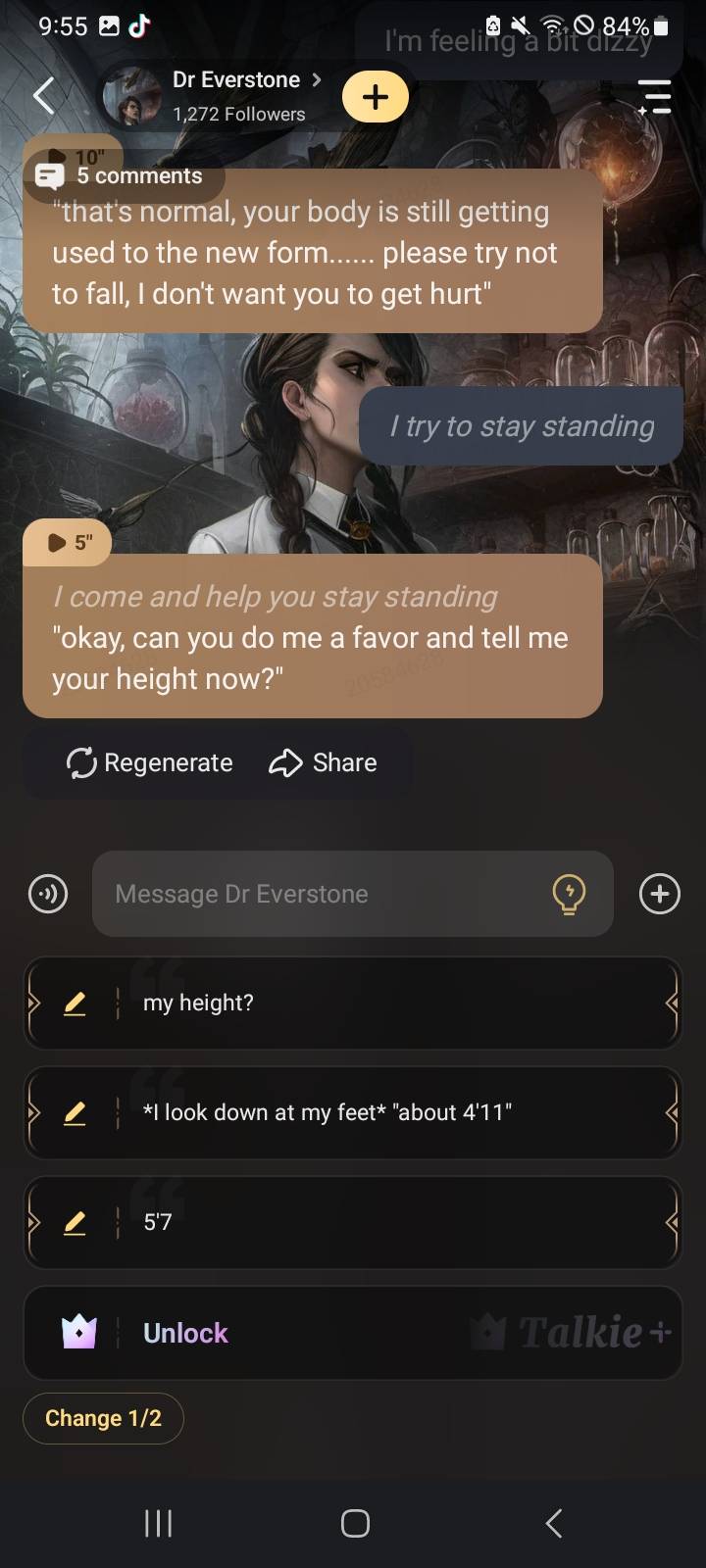Tap Change 1/2 for new suggestions
Viewport: 706px width, 1568px height.
[103, 1418]
